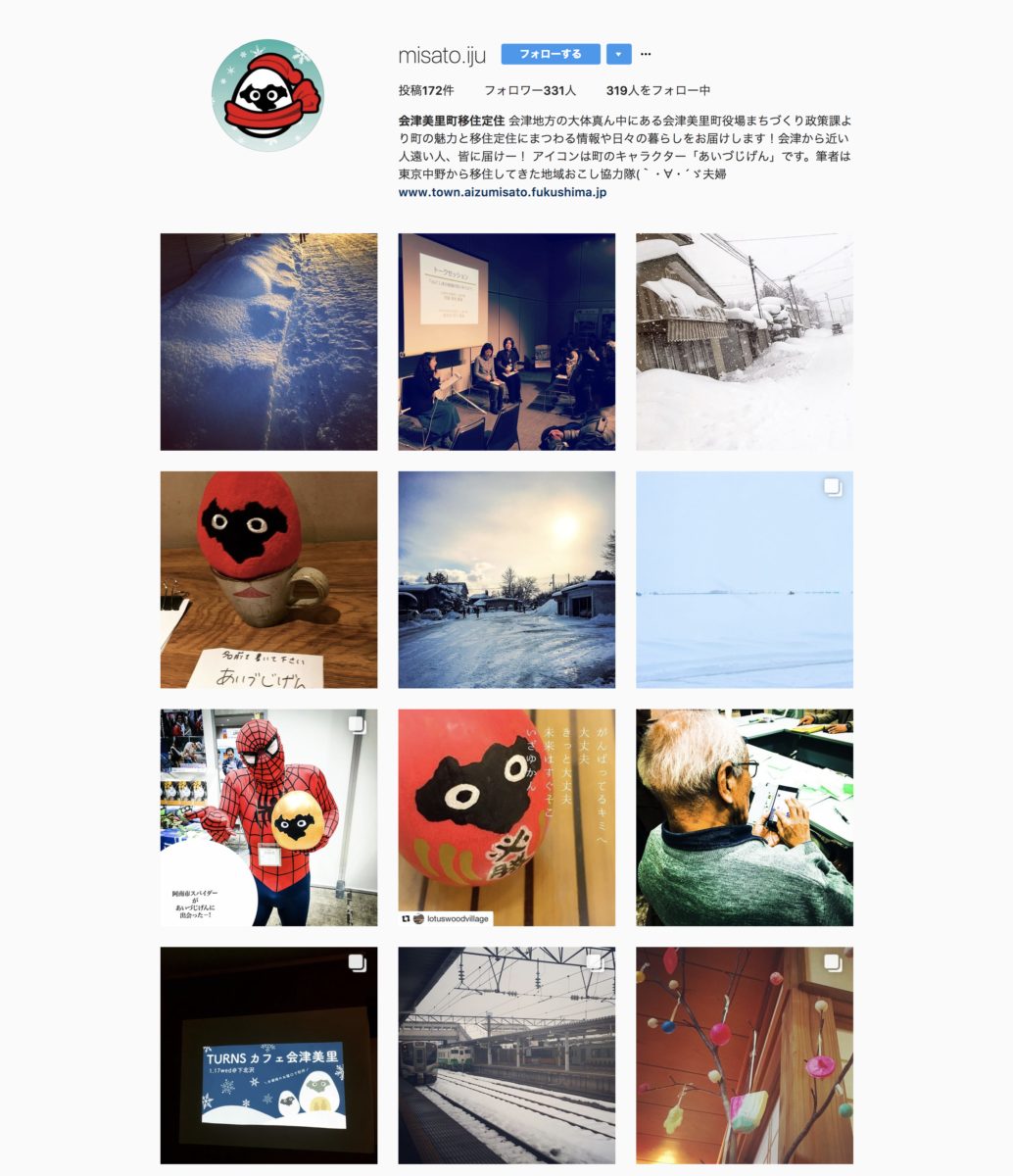Image resolution: width=1013 pixels, height=1176 pixels.
Task: View the 319人をフォロー中 following list
Action: 657,90
